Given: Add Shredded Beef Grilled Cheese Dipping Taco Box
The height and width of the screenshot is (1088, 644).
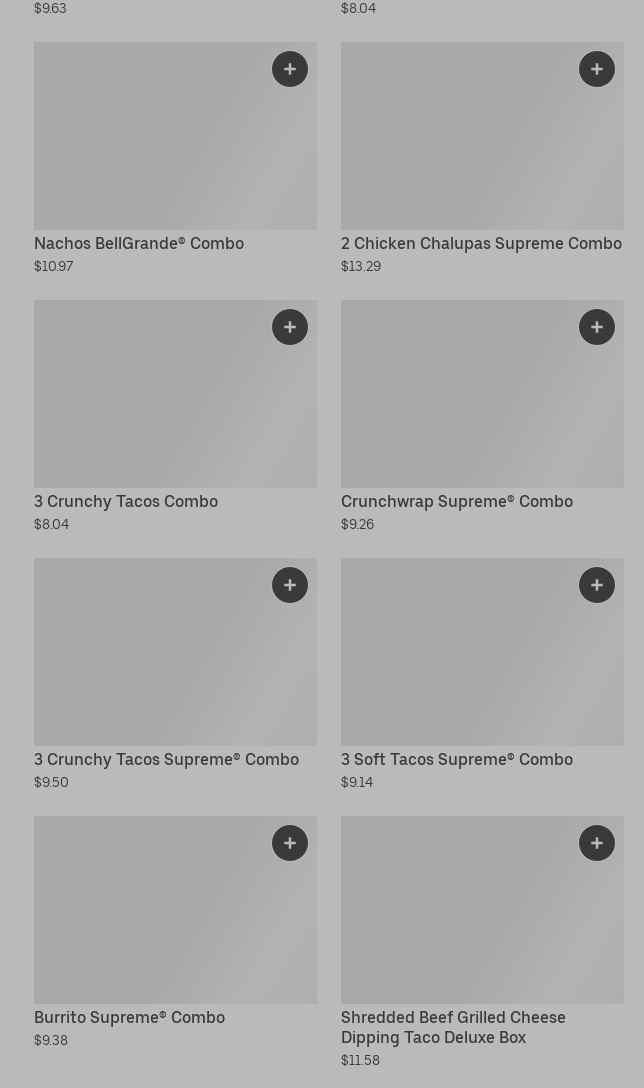Looking at the screenshot, I should pos(597,843).
